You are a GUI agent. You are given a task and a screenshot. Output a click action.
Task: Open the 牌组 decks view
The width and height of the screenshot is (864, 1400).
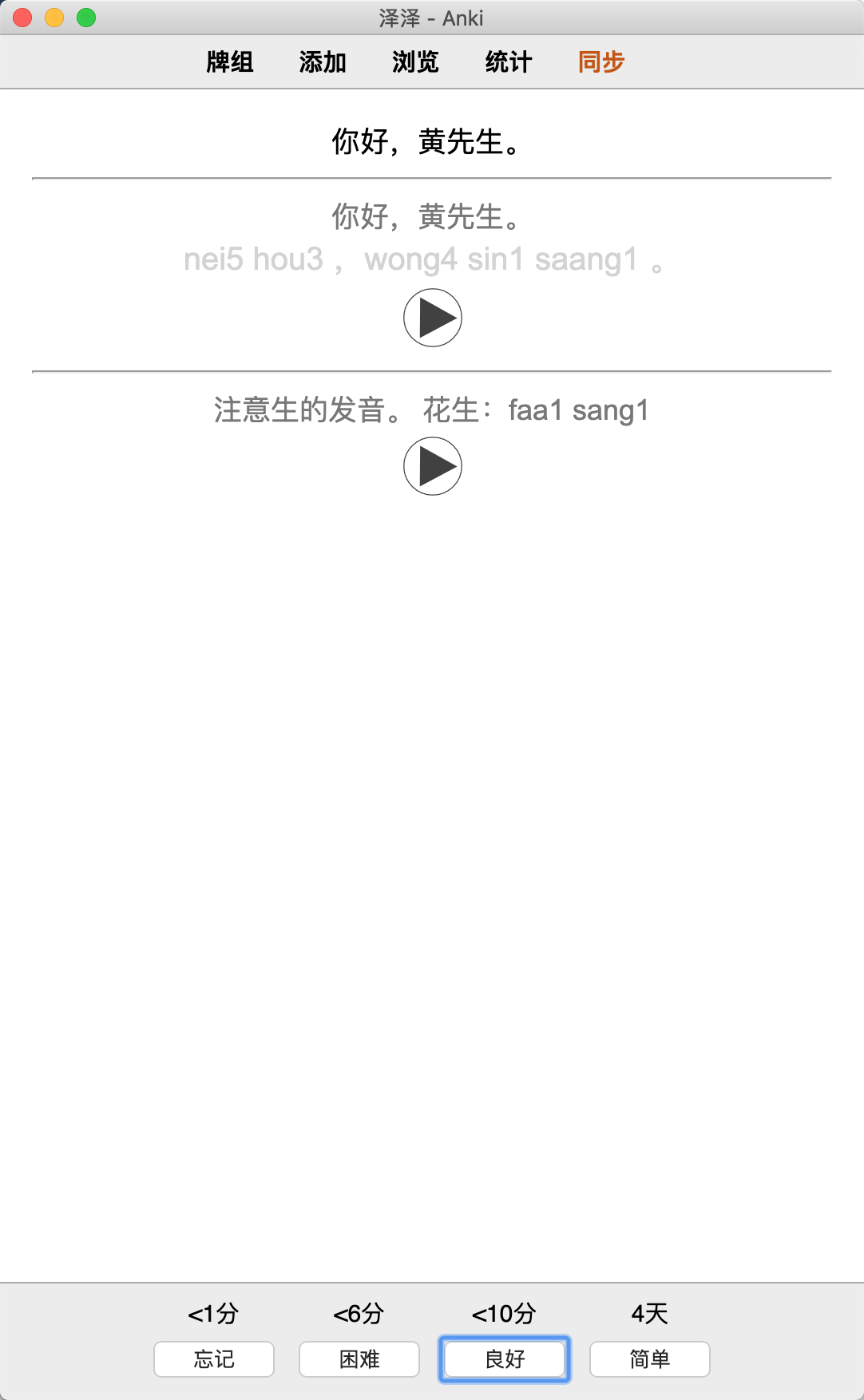click(x=230, y=61)
